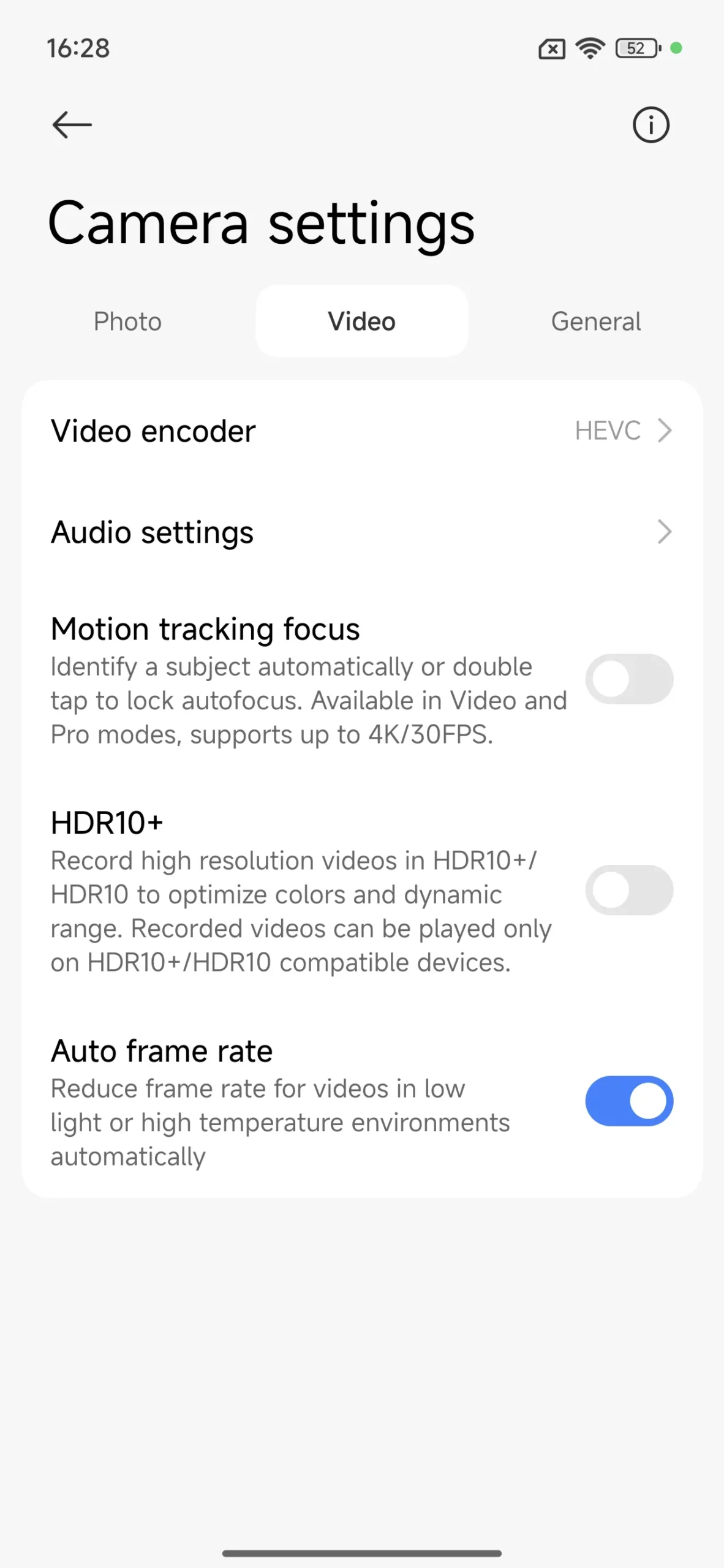Turn on the HDR10+ switch
The height and width of the screenshot is (1568, 724).
point(629,890)
